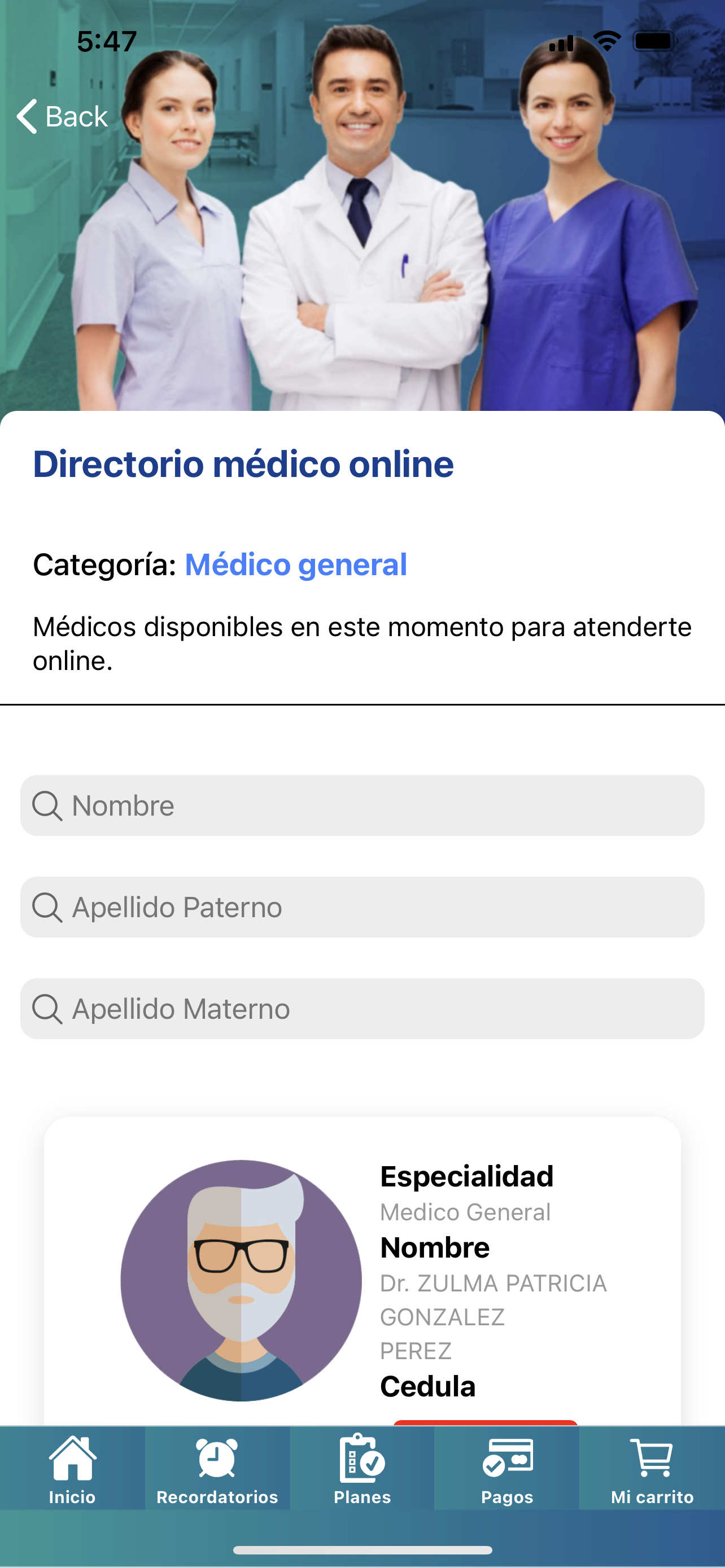This screenshot has height=1568, width=725.
Task: Go to the Planes tab
Action: click(x=362, y=1468)
